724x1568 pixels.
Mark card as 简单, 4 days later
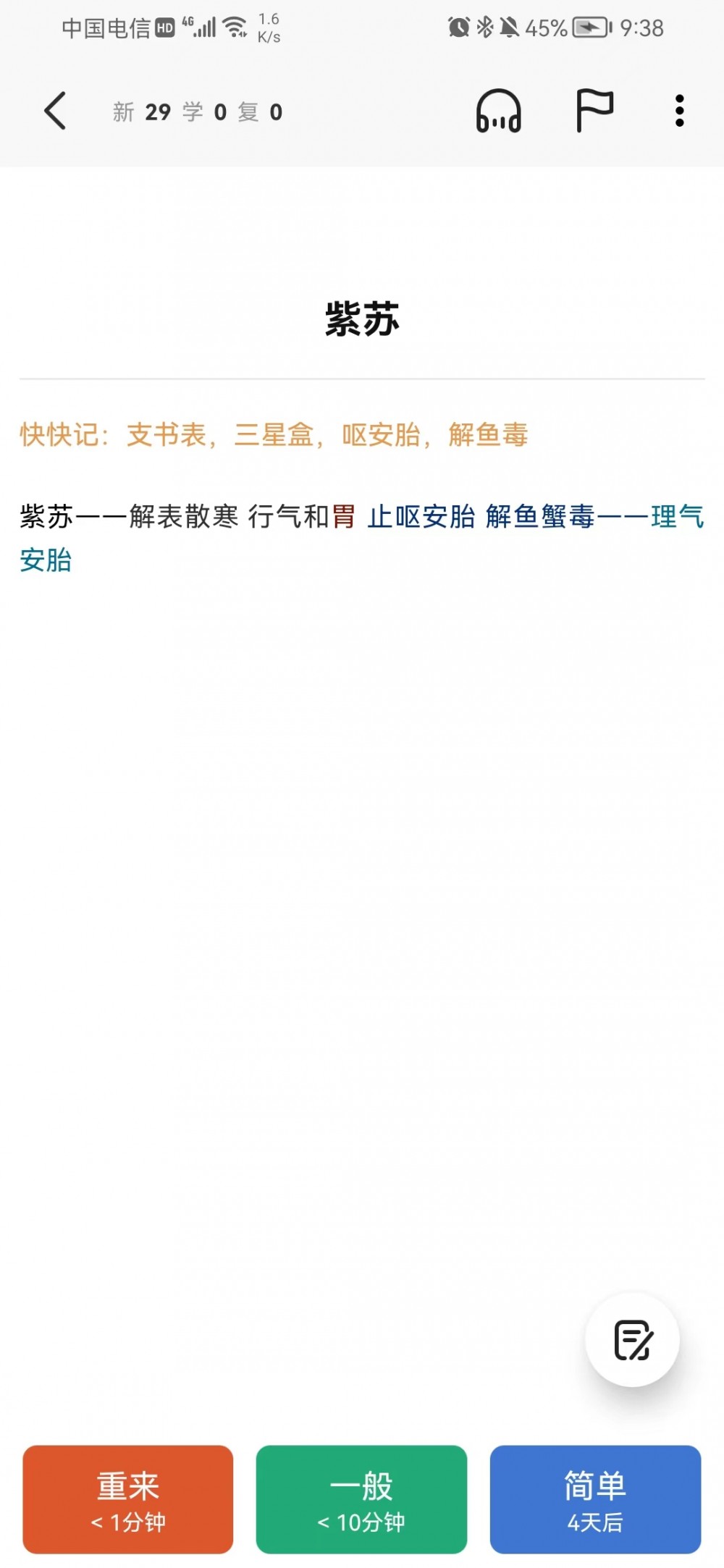[595, 1499]
